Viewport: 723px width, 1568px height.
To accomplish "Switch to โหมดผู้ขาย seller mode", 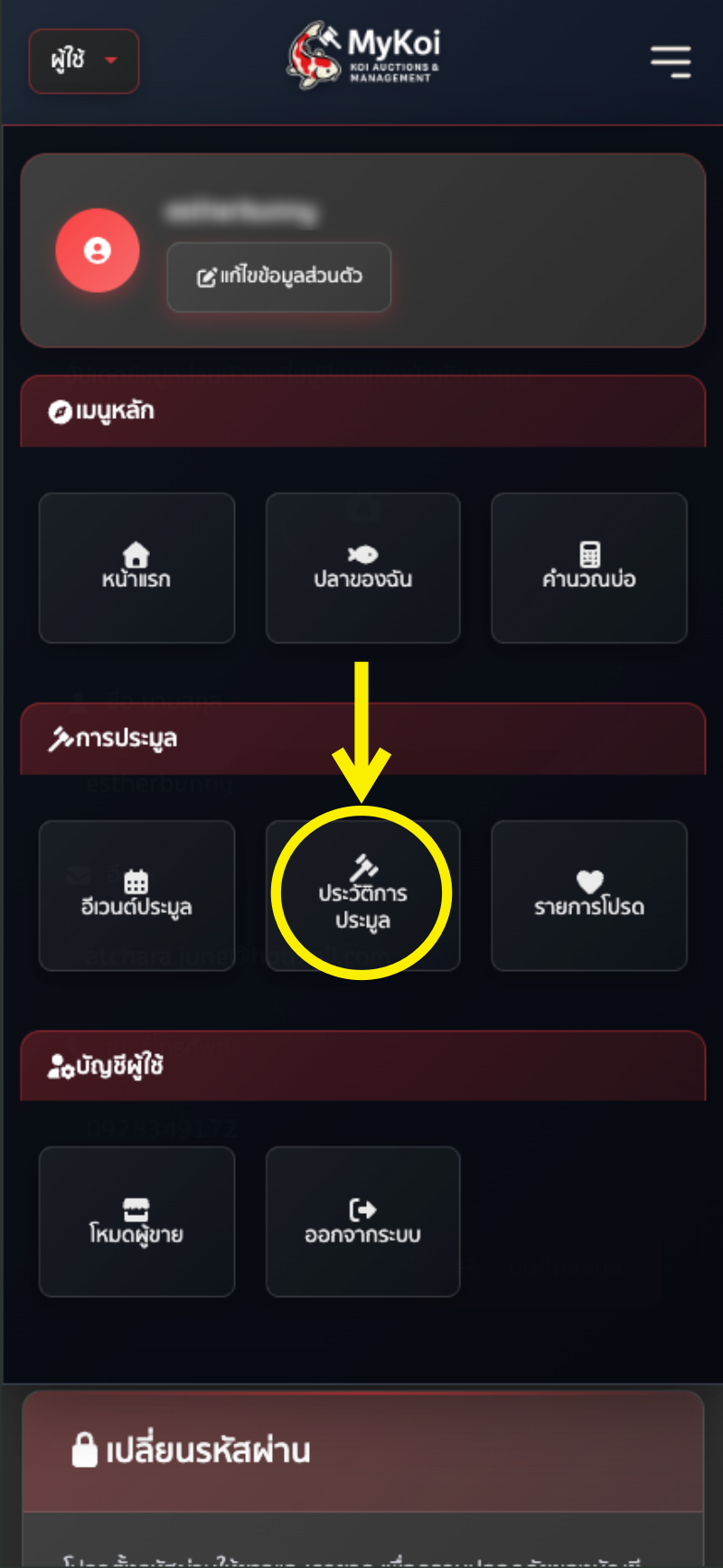I will click(136, 1222).
